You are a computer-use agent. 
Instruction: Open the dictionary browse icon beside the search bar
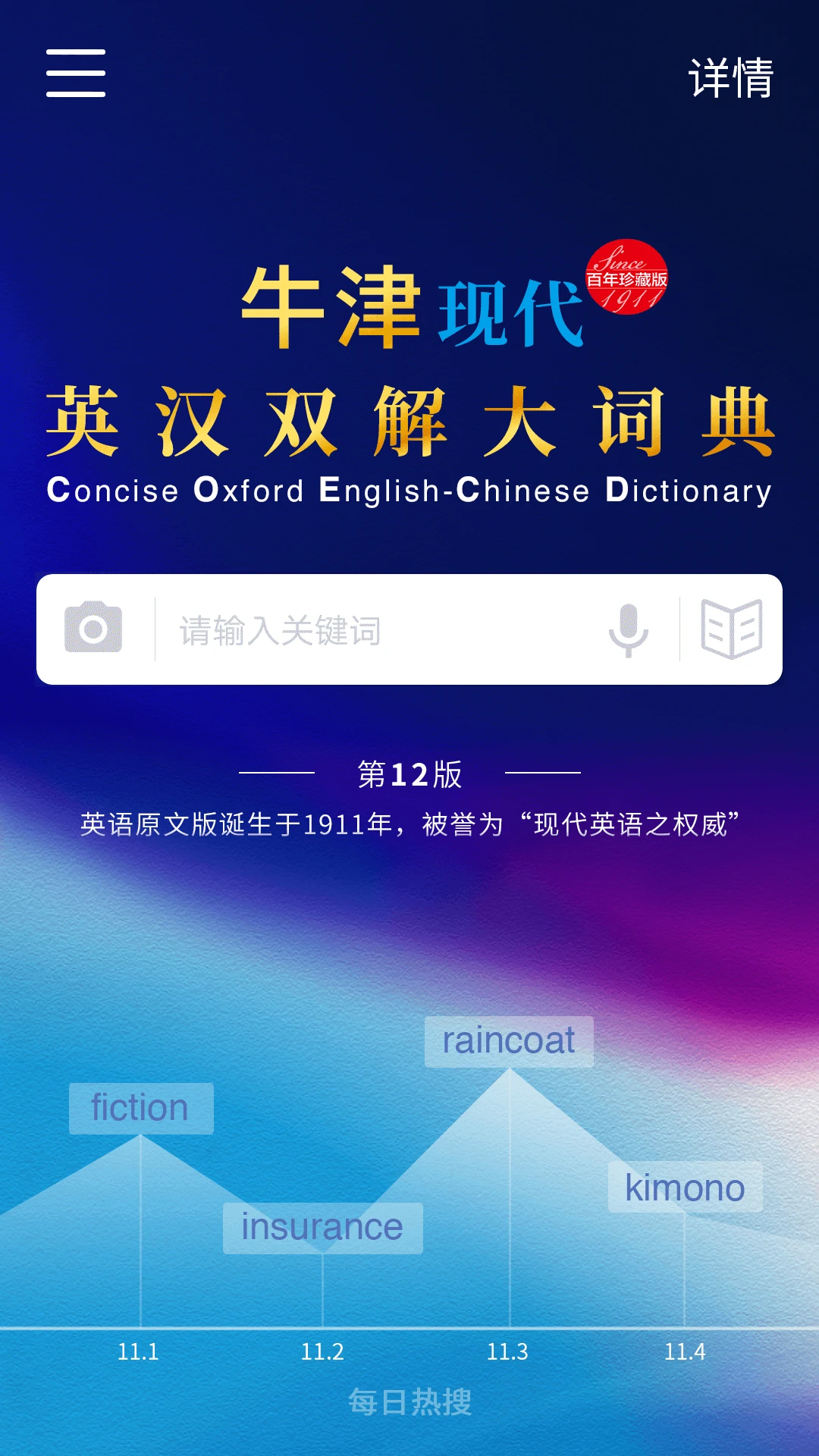click(x=730, y=630)
